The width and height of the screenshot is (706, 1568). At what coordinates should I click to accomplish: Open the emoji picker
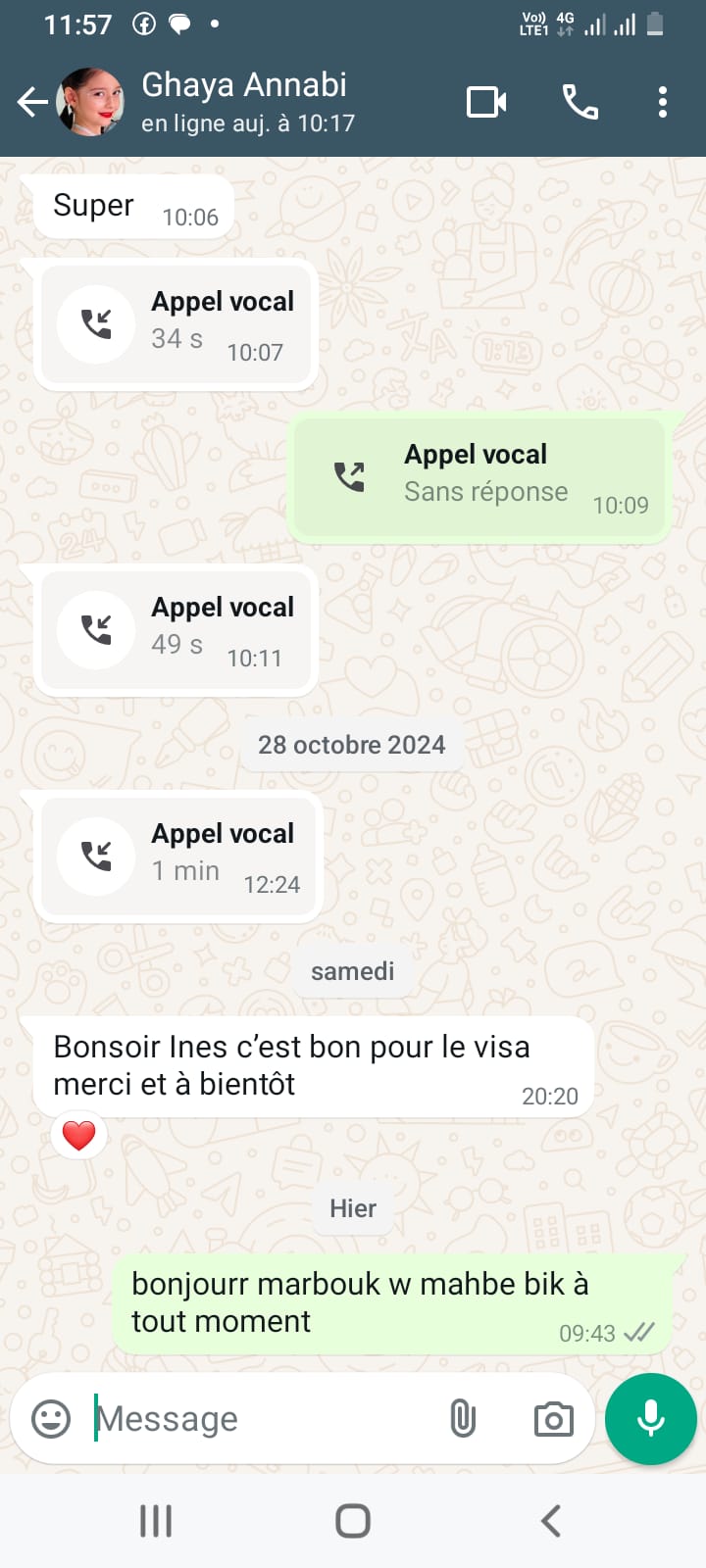(51, 1418)
